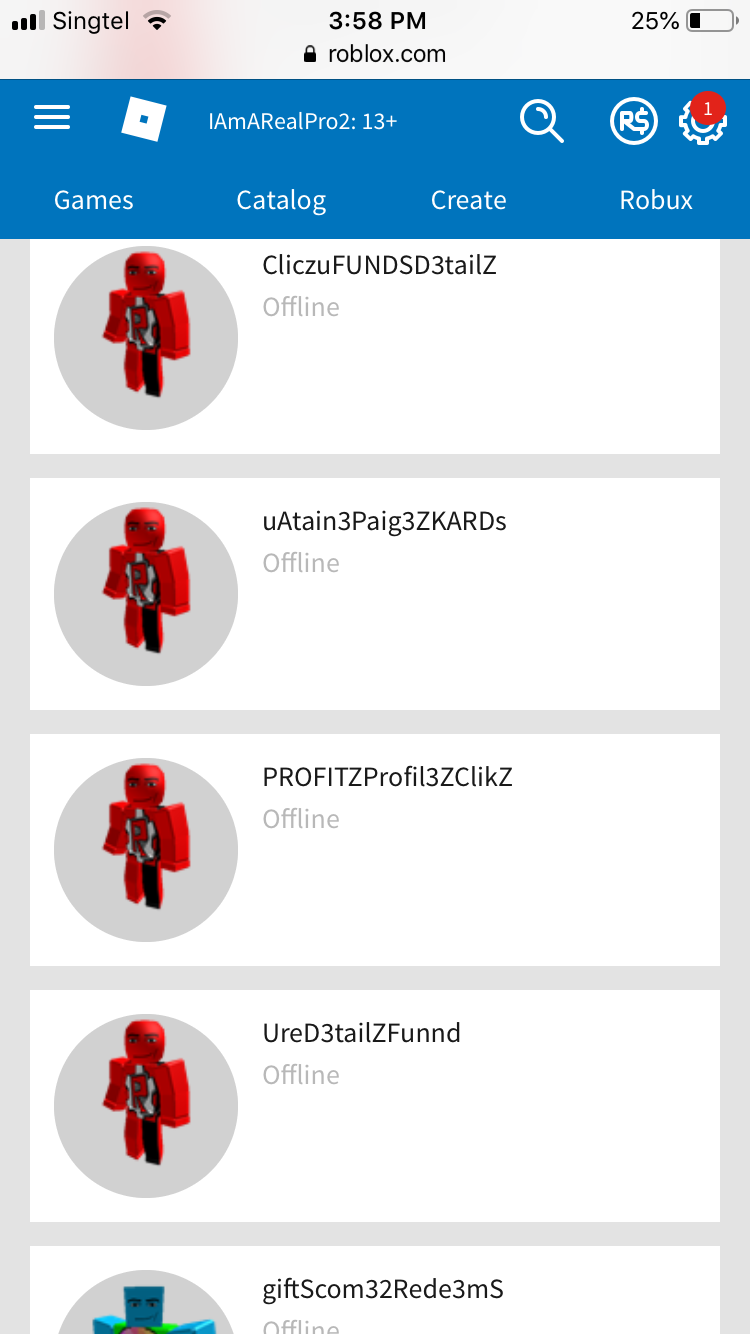Open CliczuFUNDSD3tailZ's profile
This screenshot has height=1334, width=750.
pos(379,266)
